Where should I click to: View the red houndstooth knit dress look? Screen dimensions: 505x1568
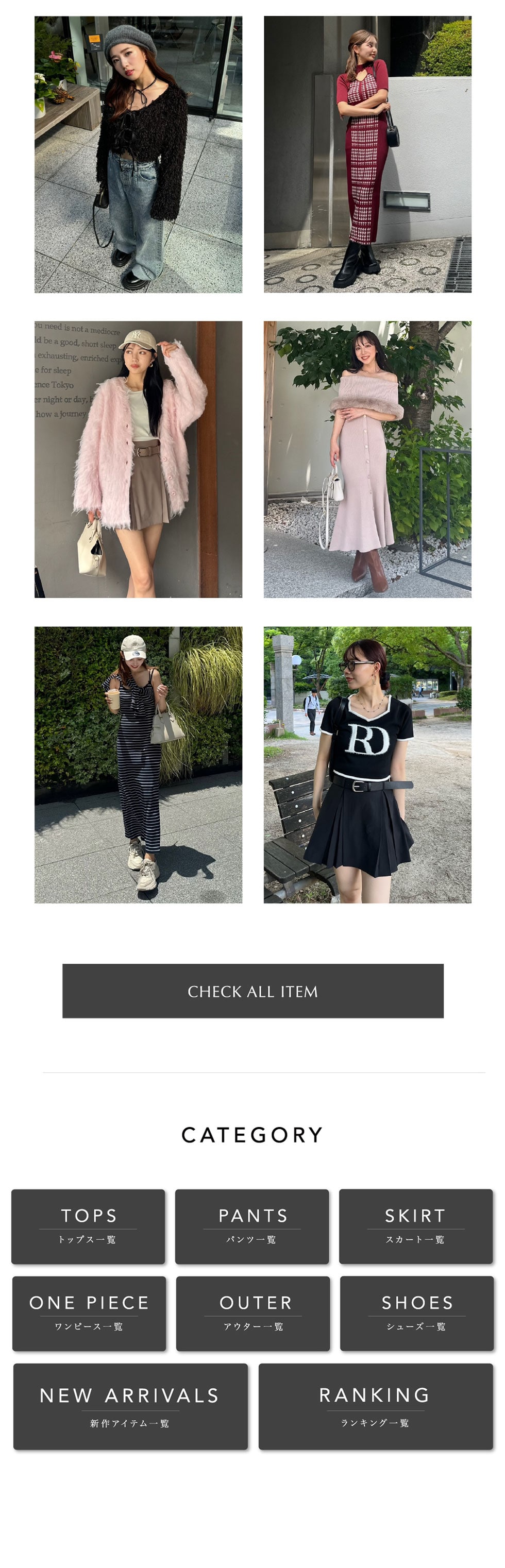point(367,155)
